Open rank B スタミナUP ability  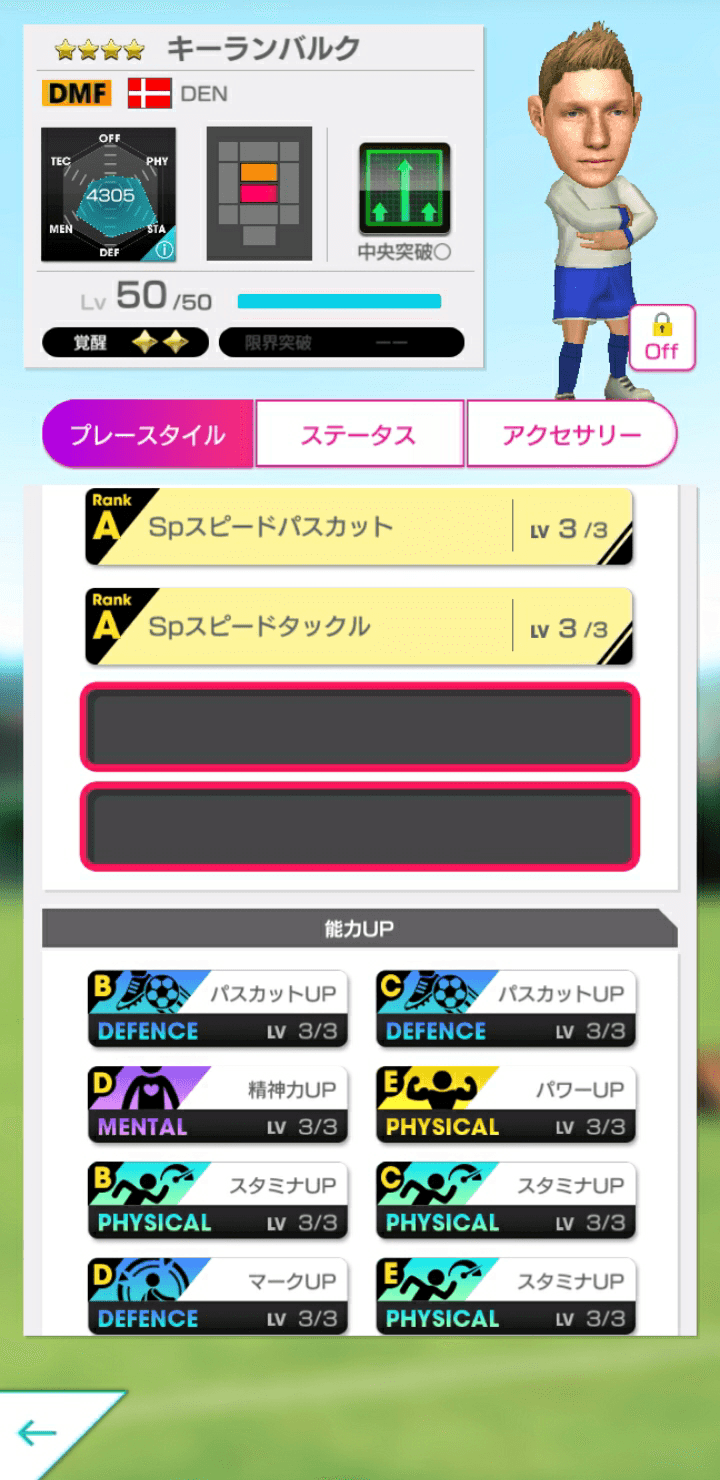(218, 1201)
